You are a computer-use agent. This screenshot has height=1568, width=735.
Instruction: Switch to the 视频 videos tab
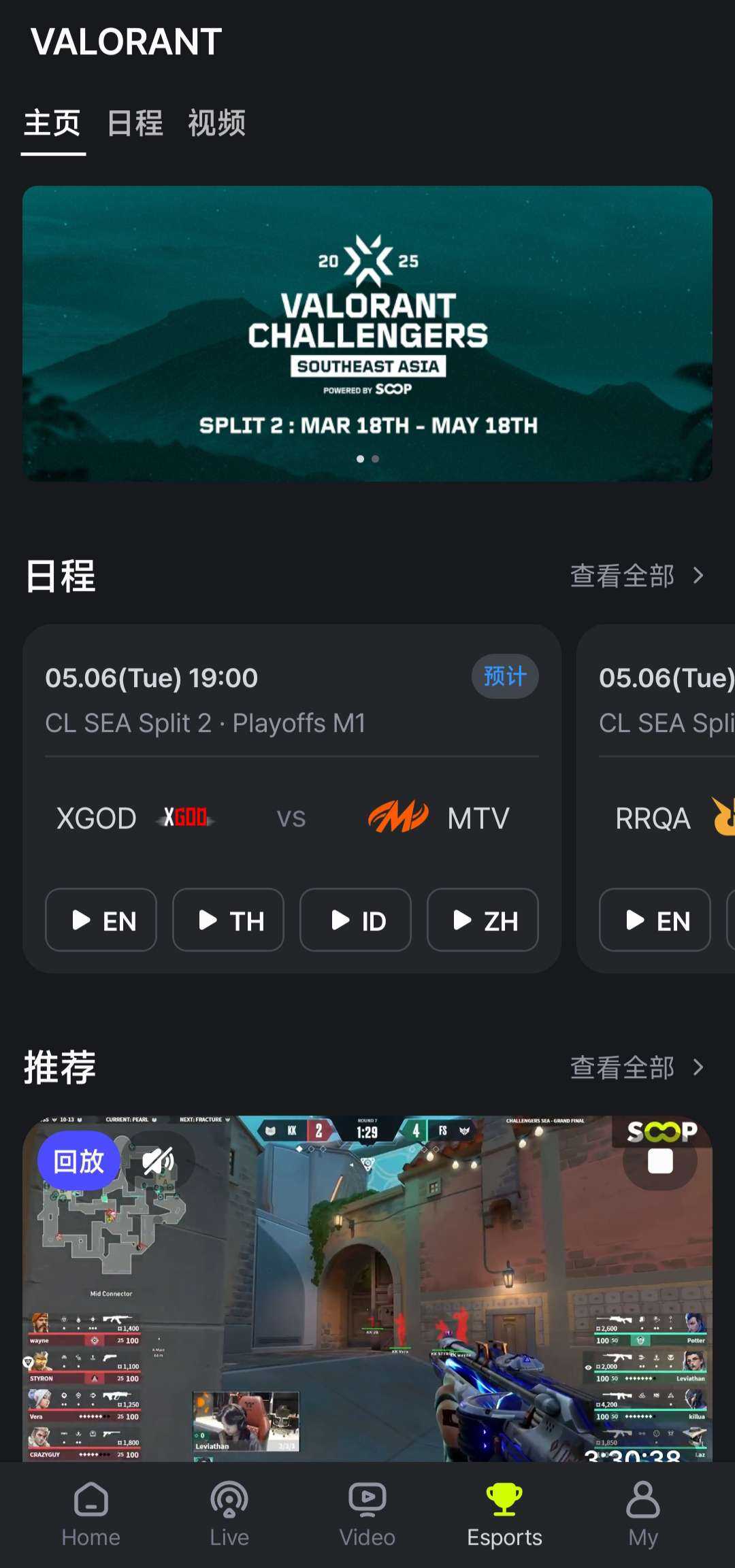coord(216,123)
